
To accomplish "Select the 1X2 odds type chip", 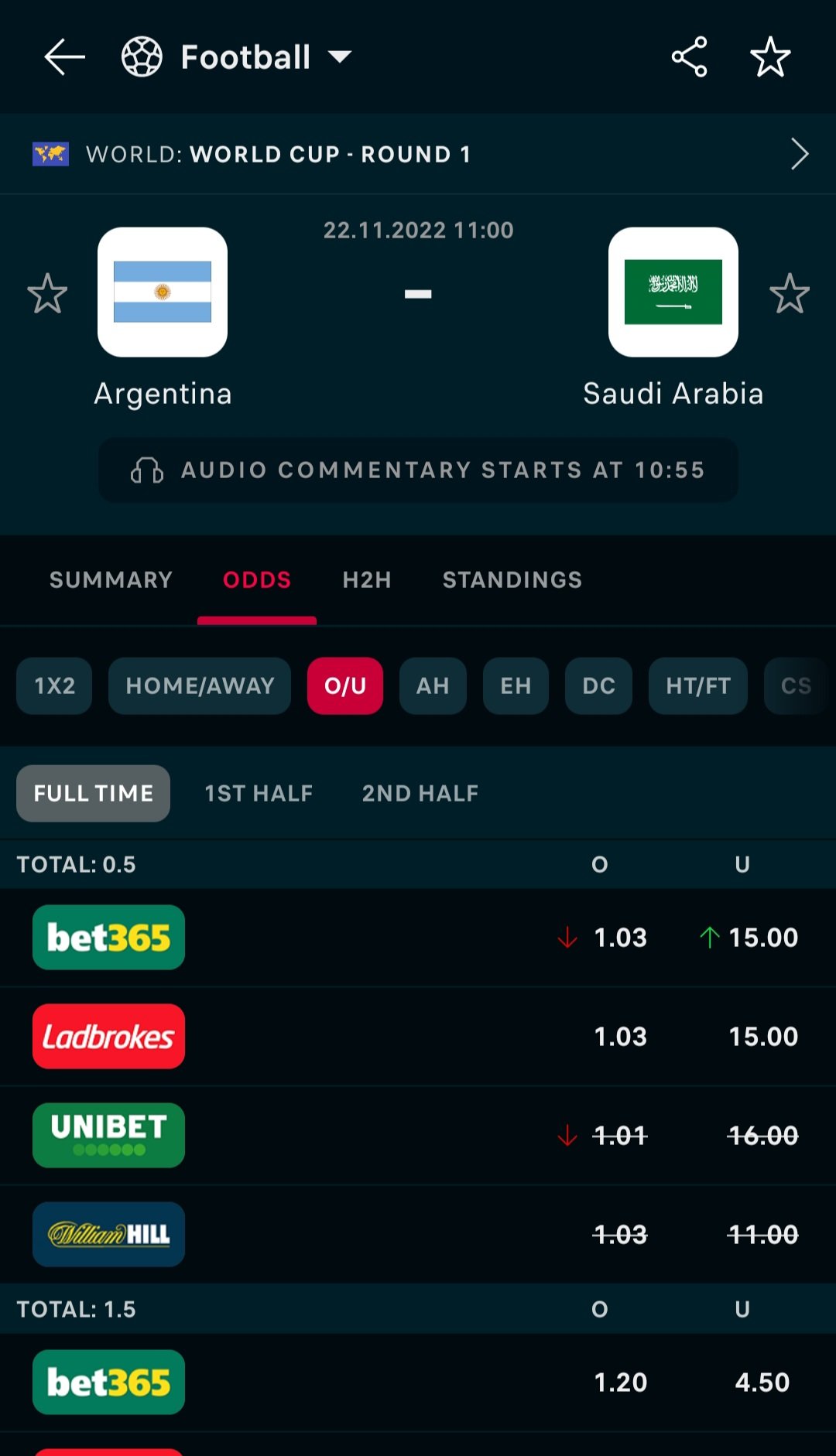I will pos(54,685).
